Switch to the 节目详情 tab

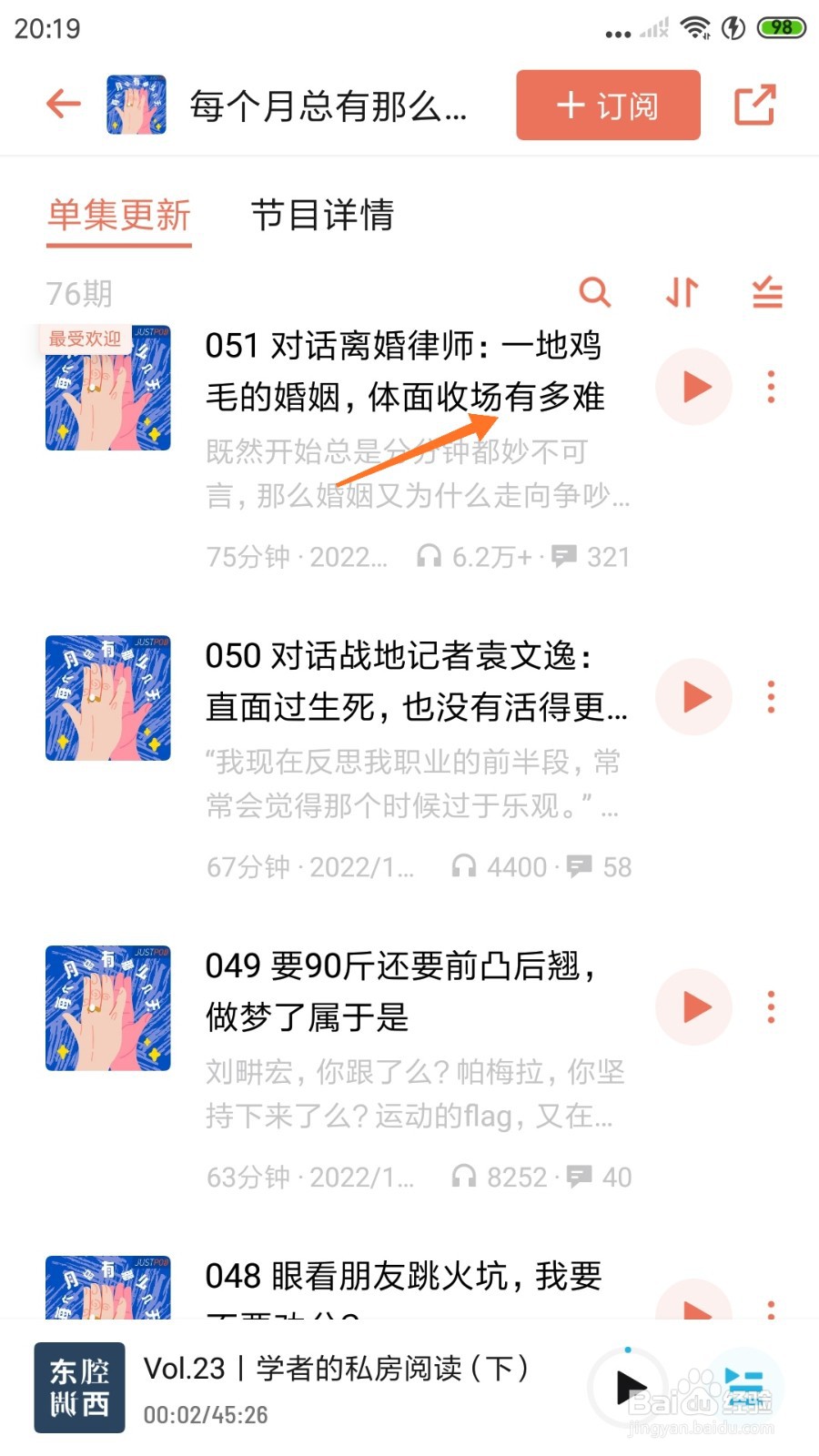(x=322, y=216)
